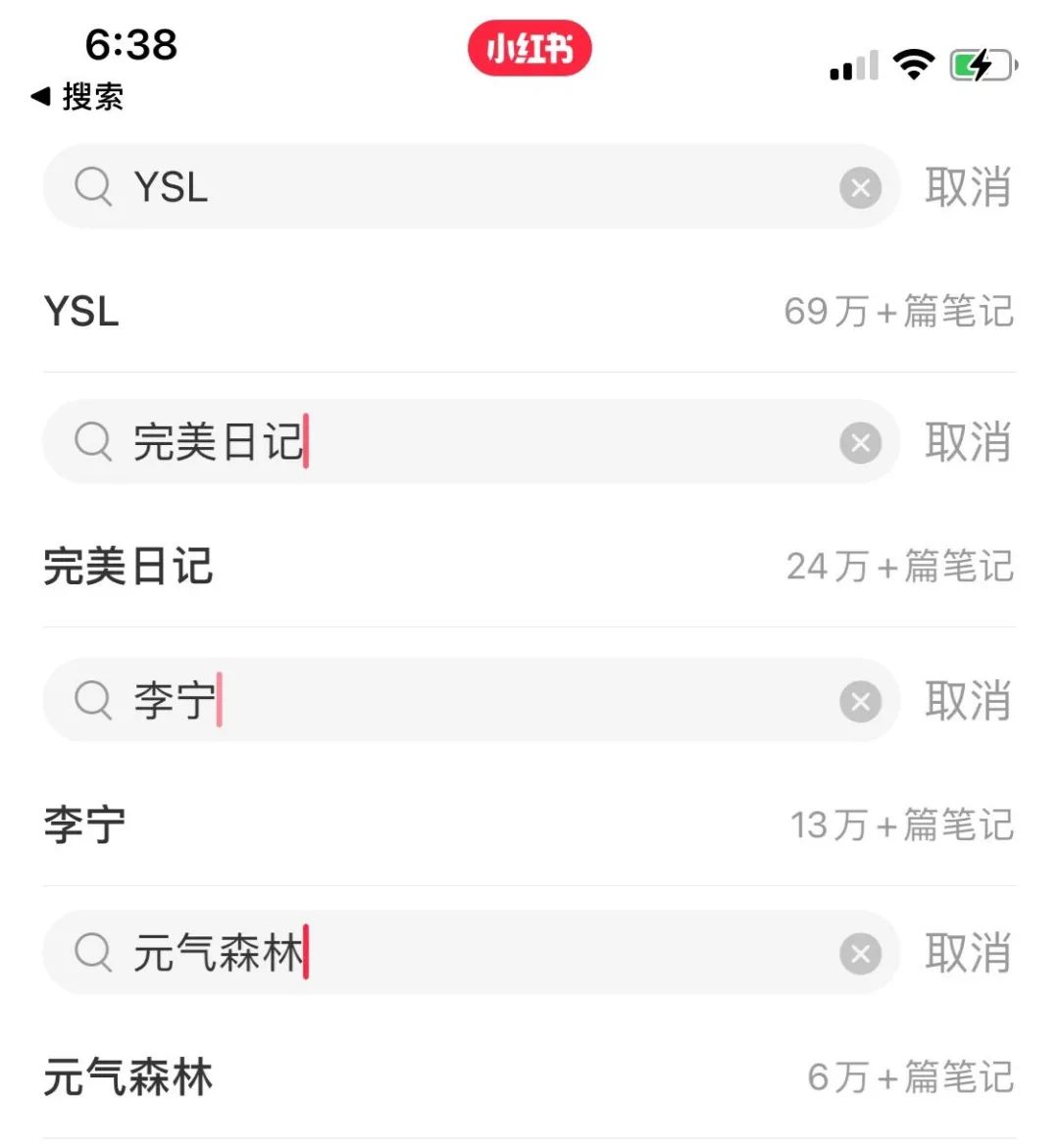Click the magnifier icon beside 完美日记 input
1059x1148 pixels.
pos(93,443)
